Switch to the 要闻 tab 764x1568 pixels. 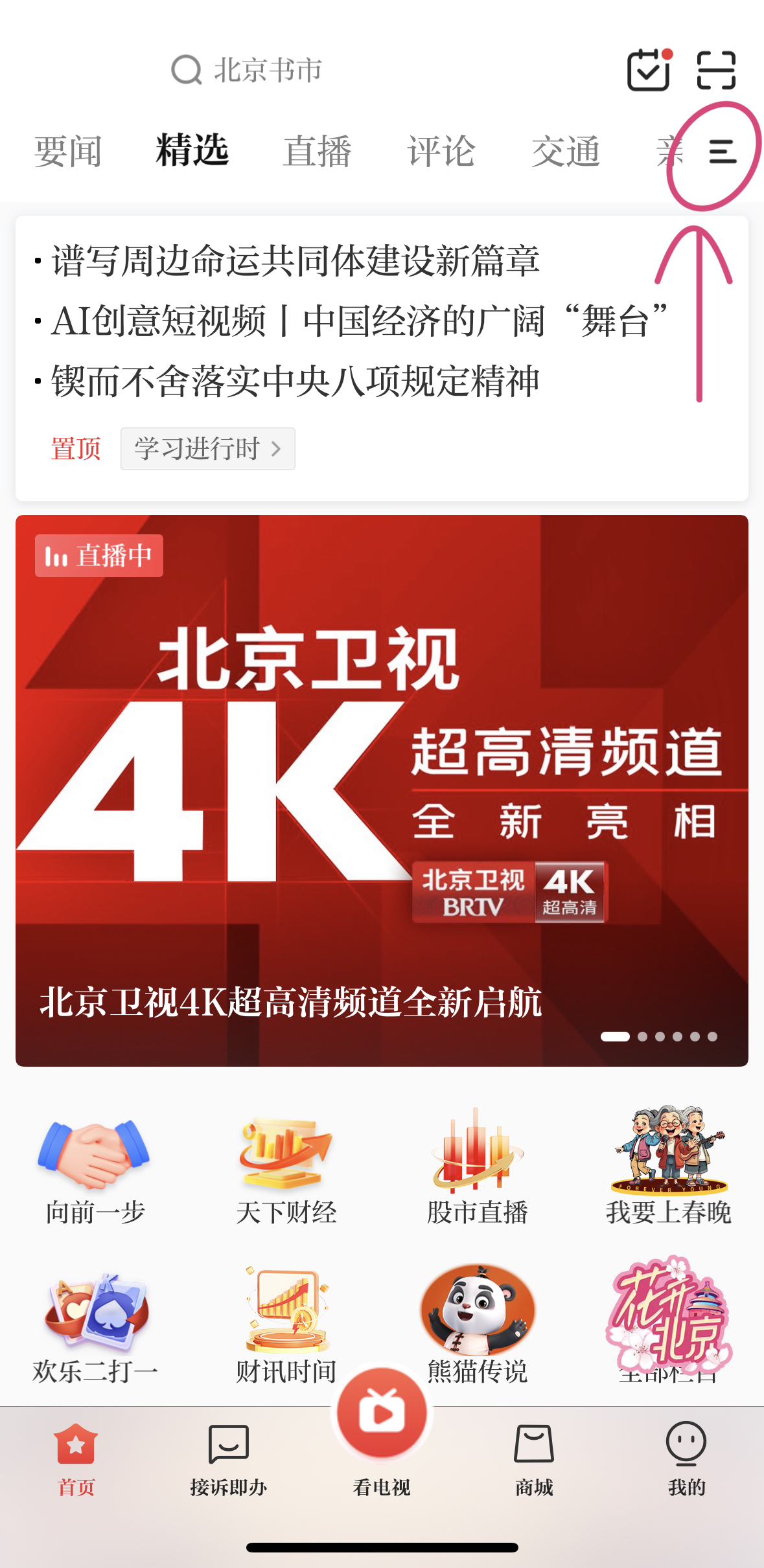[68, 152]
